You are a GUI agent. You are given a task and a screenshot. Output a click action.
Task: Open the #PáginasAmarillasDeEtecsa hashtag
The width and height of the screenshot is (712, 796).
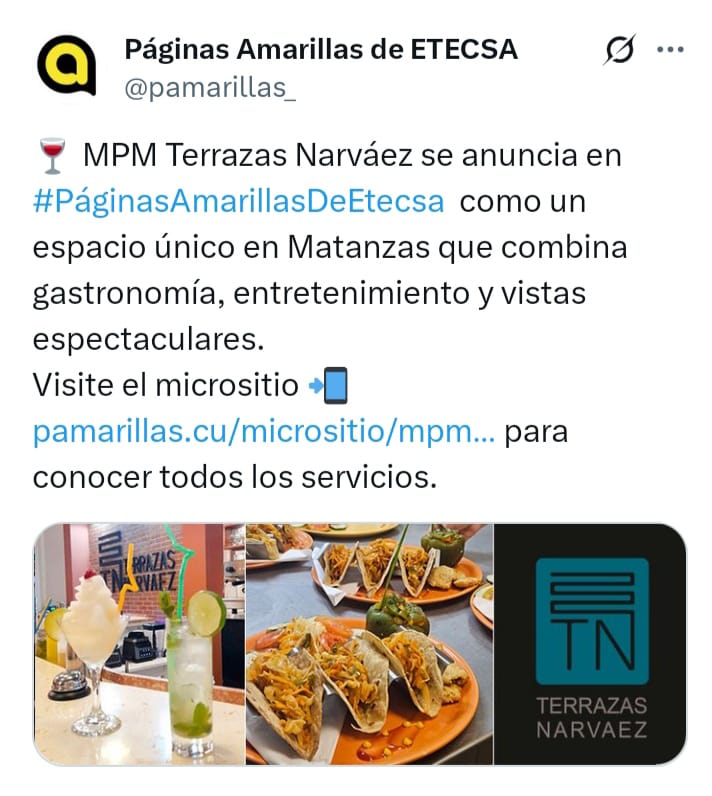[x=238, y=201]
